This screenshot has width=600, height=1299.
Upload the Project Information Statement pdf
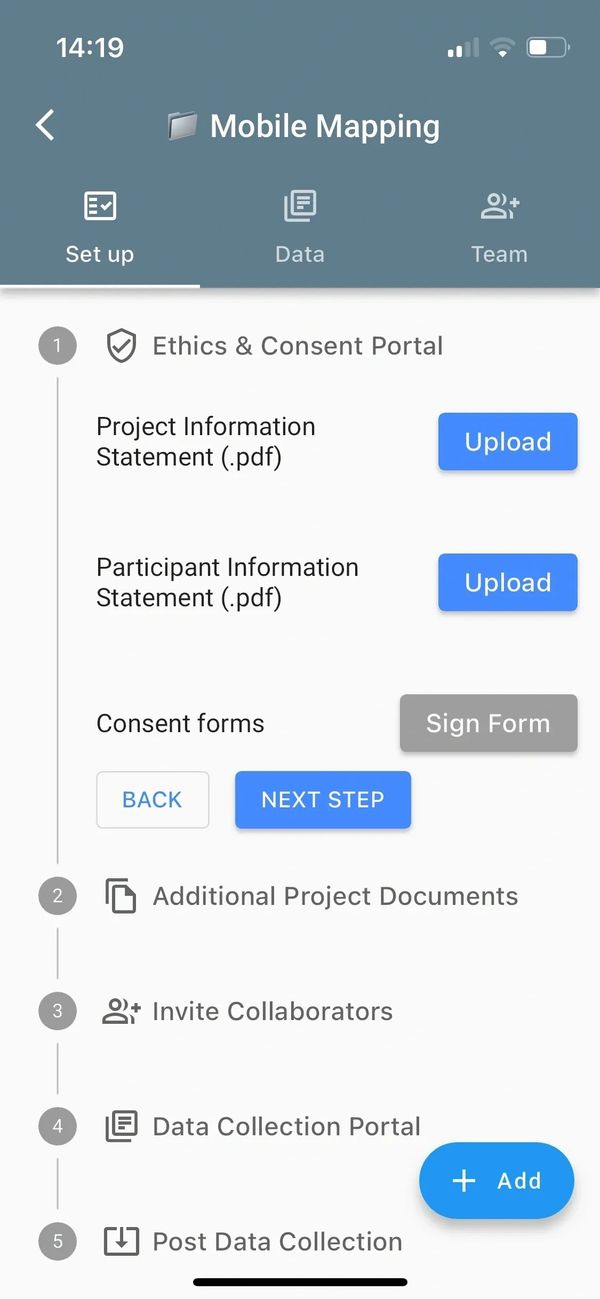point(507,442)
